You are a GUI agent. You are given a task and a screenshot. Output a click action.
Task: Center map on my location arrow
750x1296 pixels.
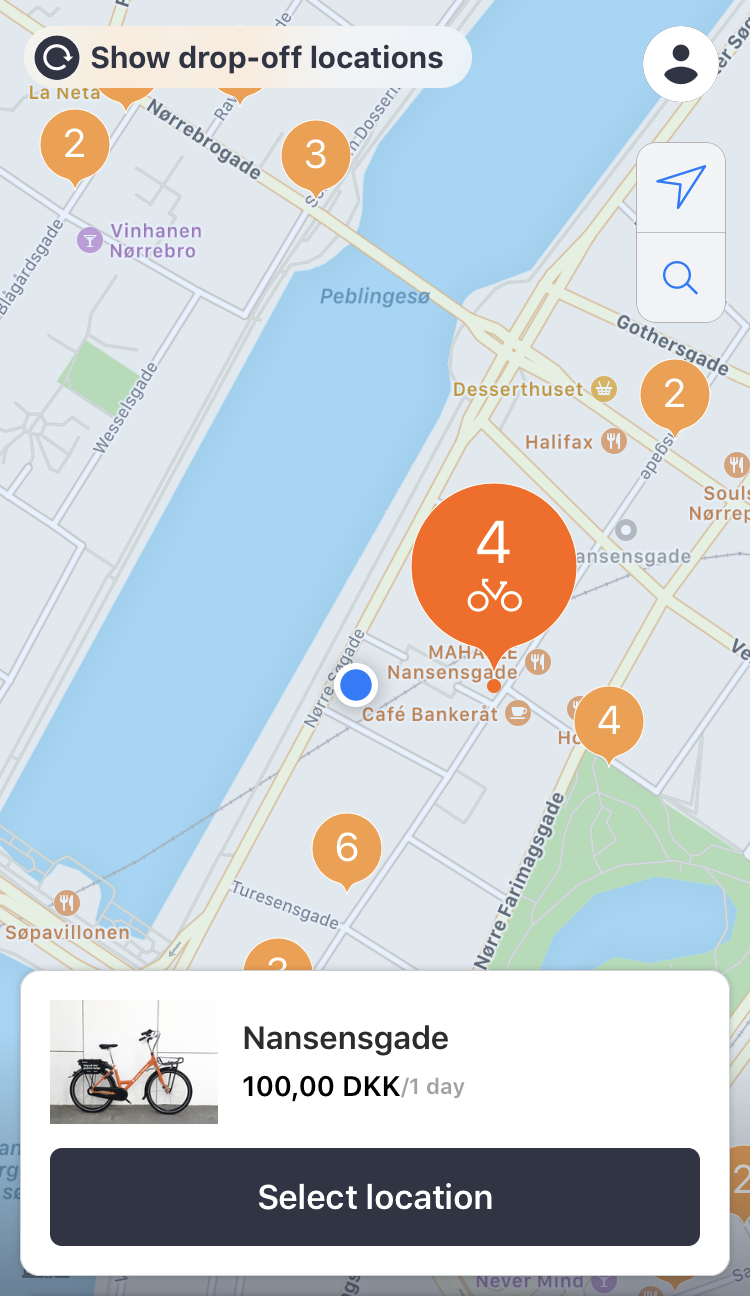click(681, 187)
